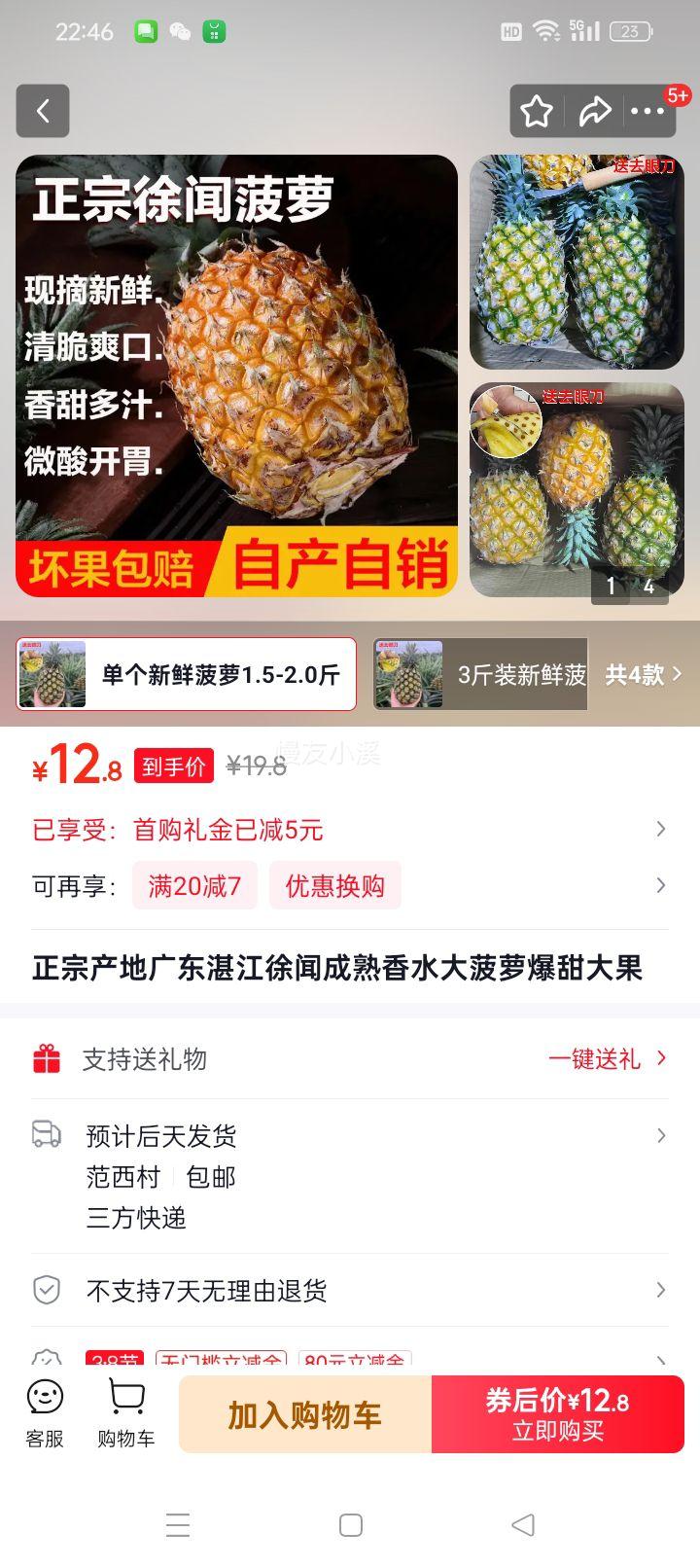Choose the 3斤装新鲜菠萝 variant
This screenshot has height=1568, width=700.
click(x=481, y=674)
